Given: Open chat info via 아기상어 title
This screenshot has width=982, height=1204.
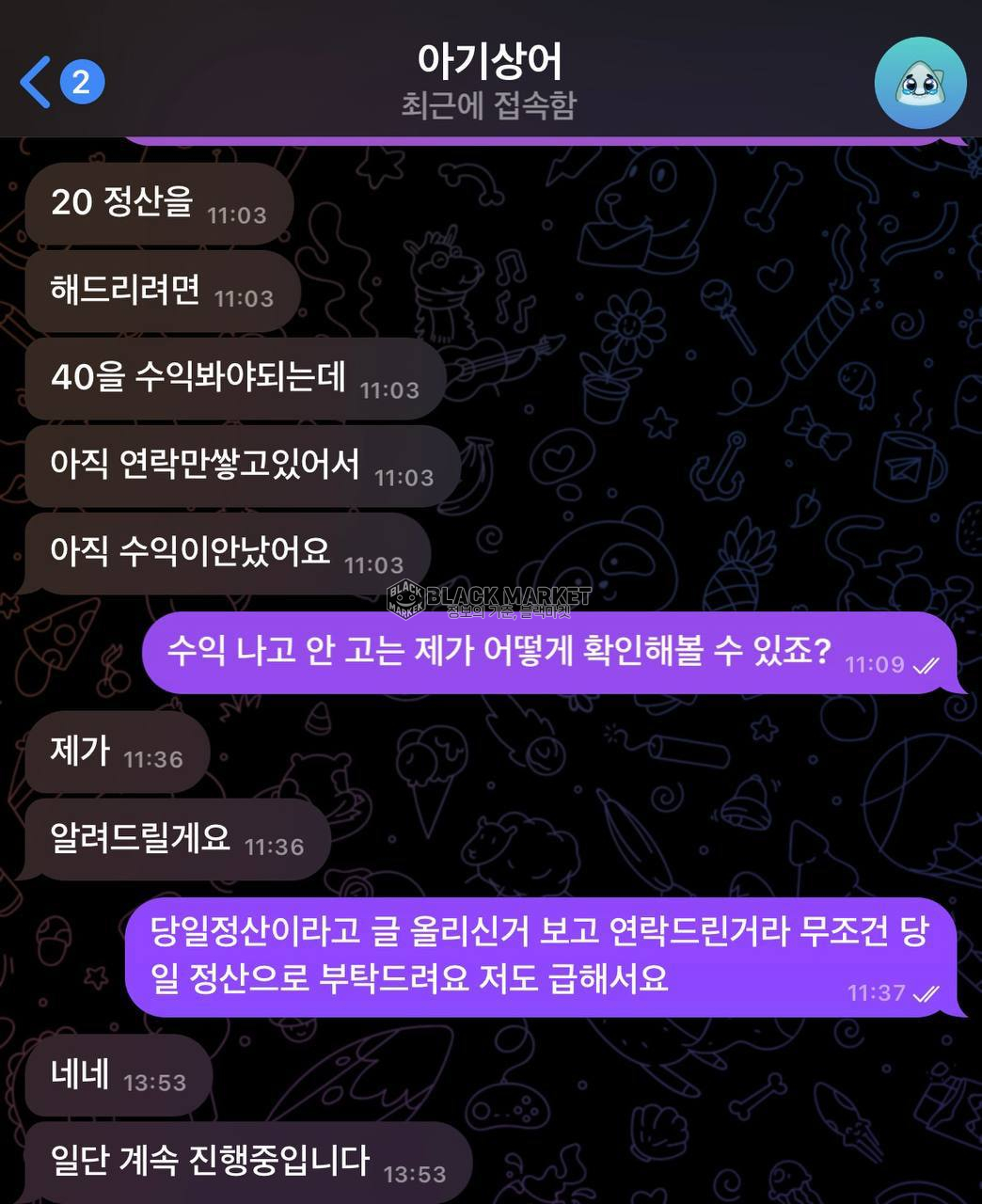Looking at the screenshot, I should [489, 62].
